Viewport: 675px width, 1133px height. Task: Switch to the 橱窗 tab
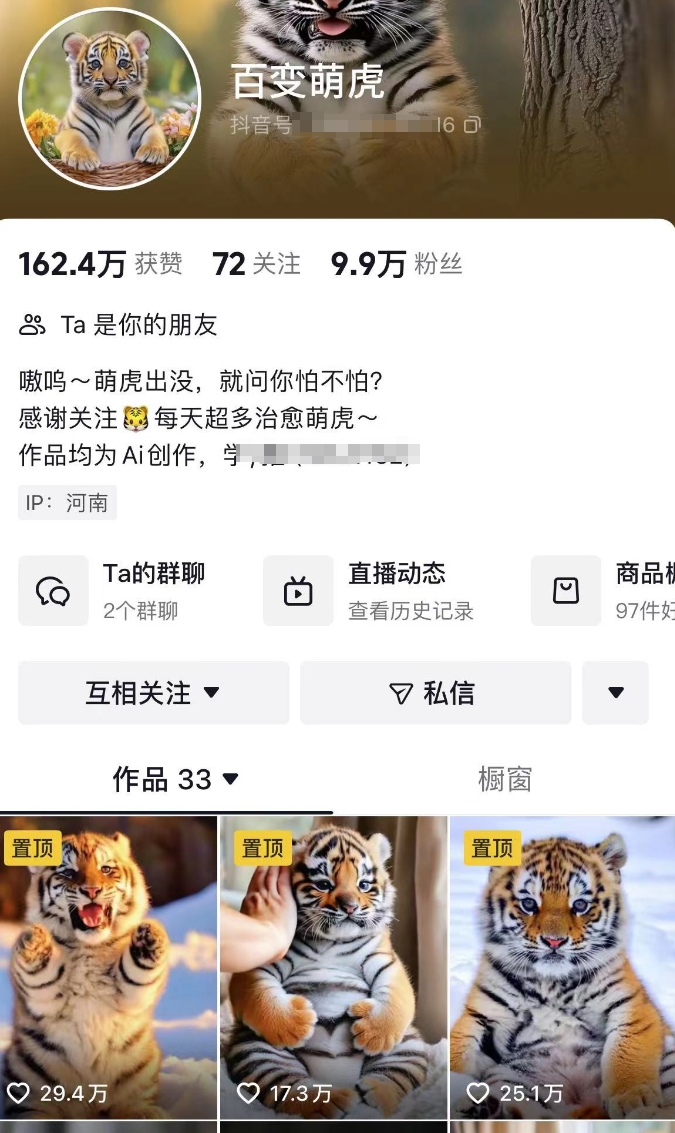[505, 779]
